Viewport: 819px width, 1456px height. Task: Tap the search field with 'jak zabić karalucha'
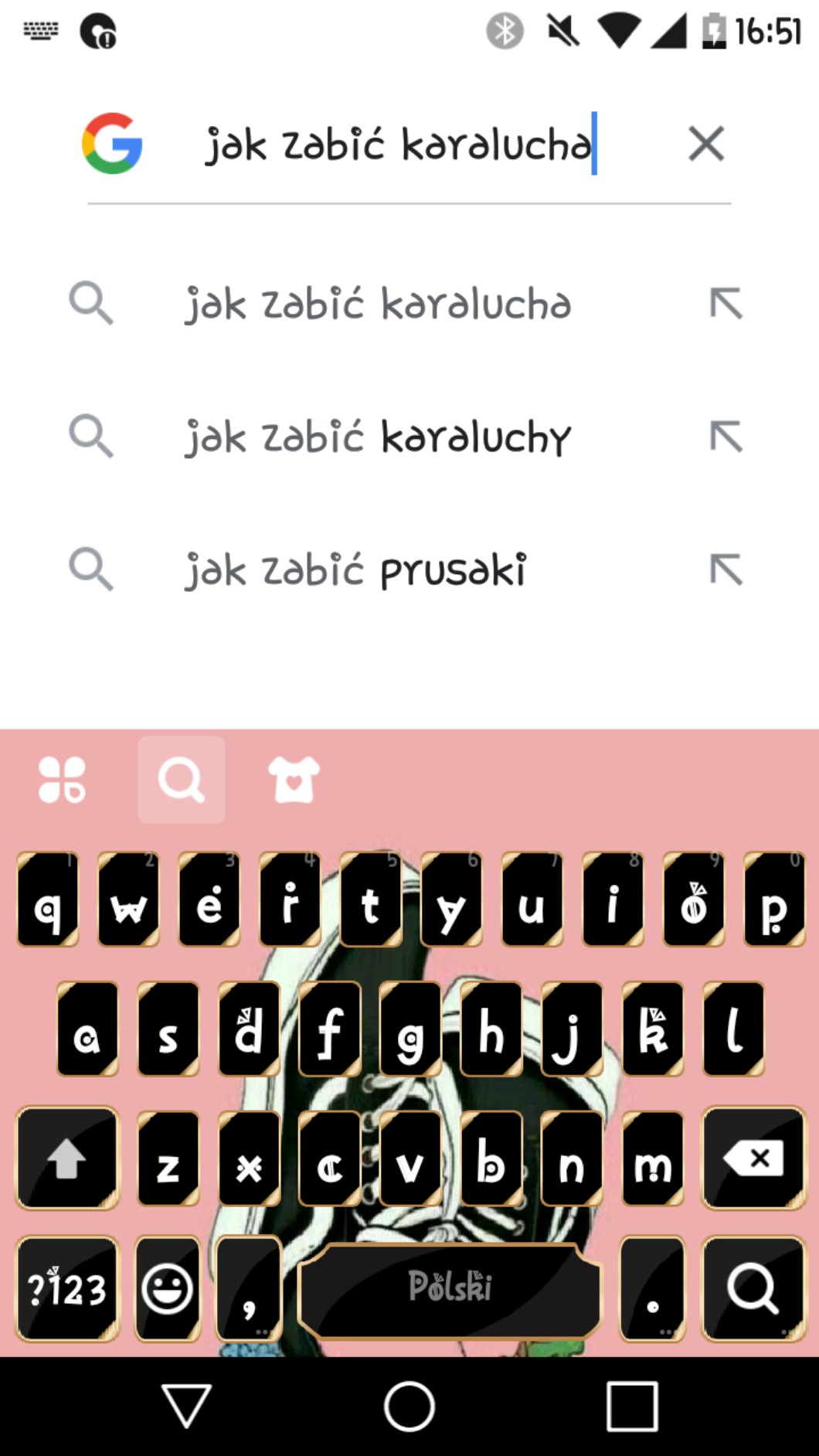pyautogui.click(x=399, y=145)
